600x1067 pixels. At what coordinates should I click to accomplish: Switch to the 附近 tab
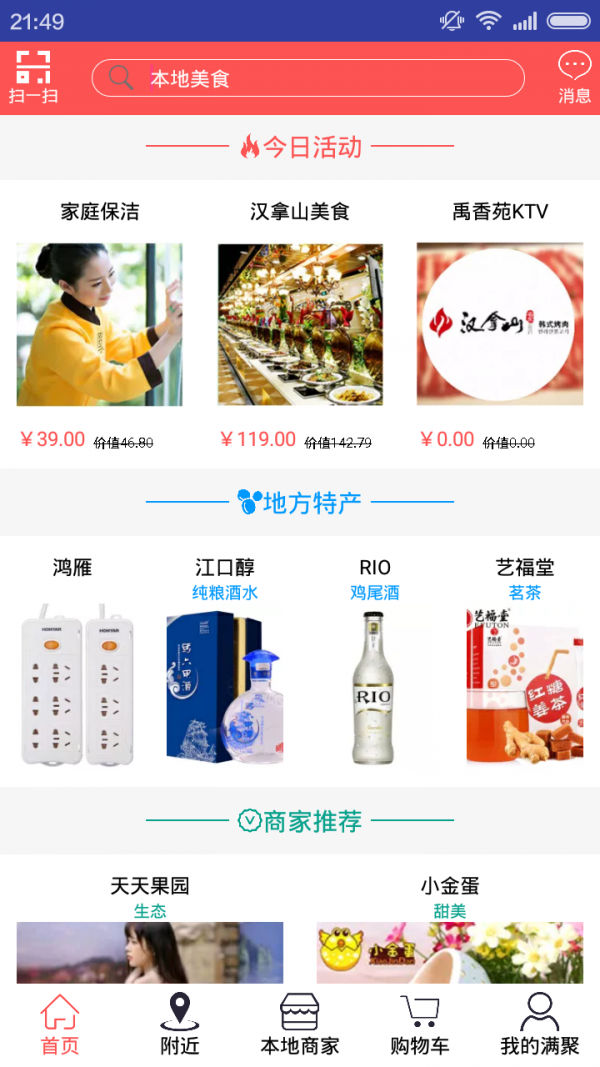click(180, 1025)
